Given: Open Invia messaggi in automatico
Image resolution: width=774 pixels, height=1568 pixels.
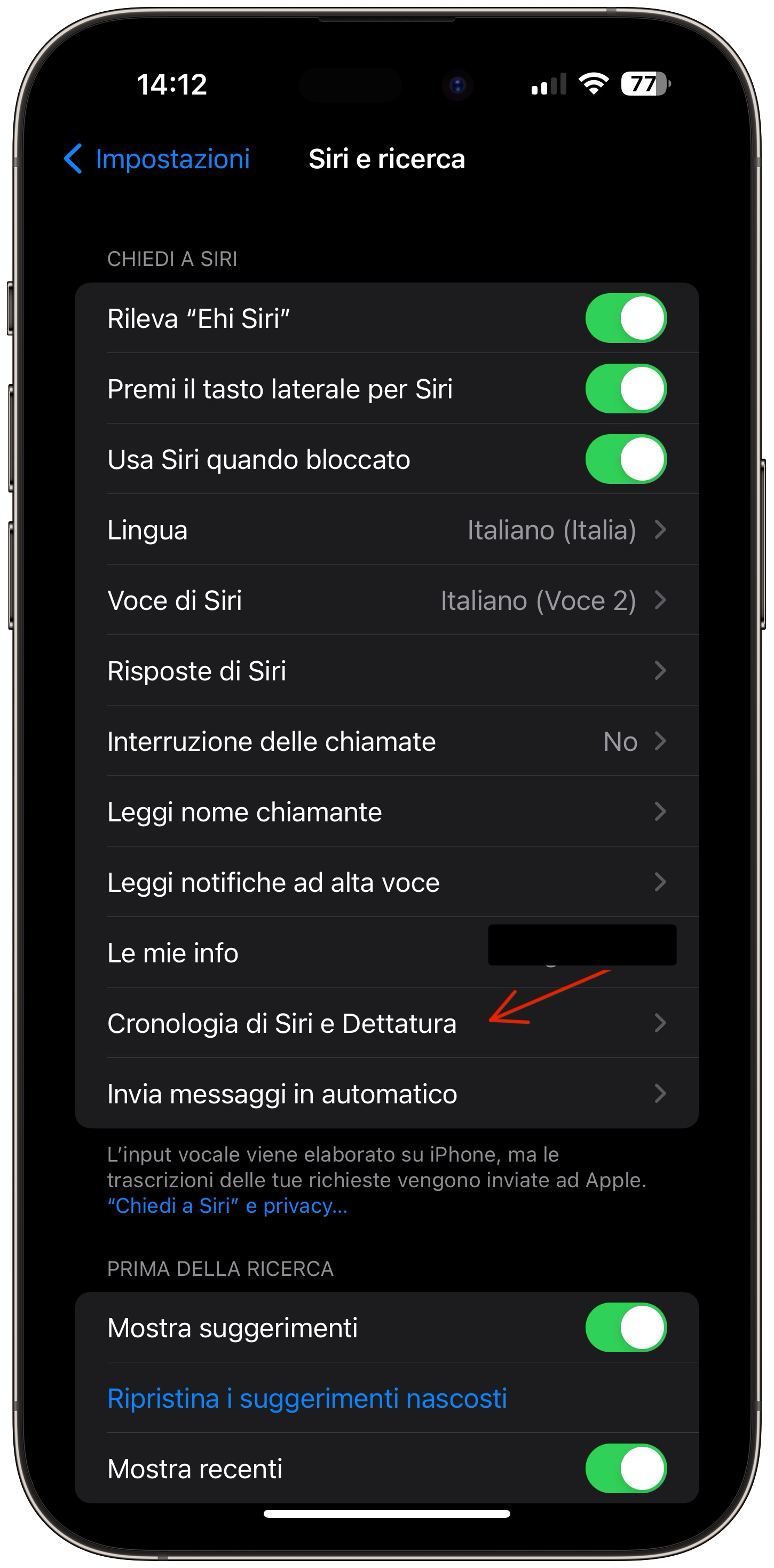Looking at the screenshot, I should pos(387,1094).
